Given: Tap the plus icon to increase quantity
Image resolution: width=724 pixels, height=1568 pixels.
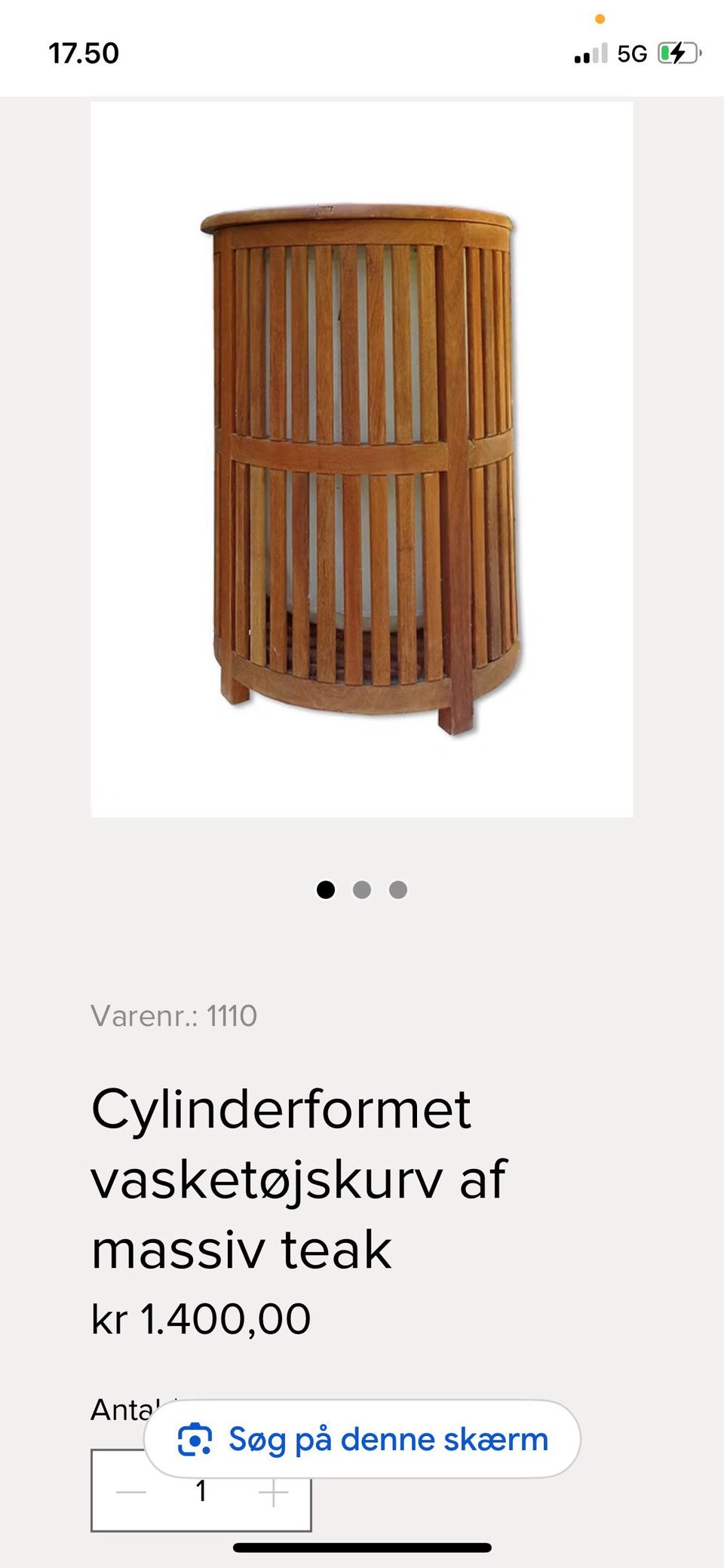Looking at the screenshot, I should pos(273,1490).
